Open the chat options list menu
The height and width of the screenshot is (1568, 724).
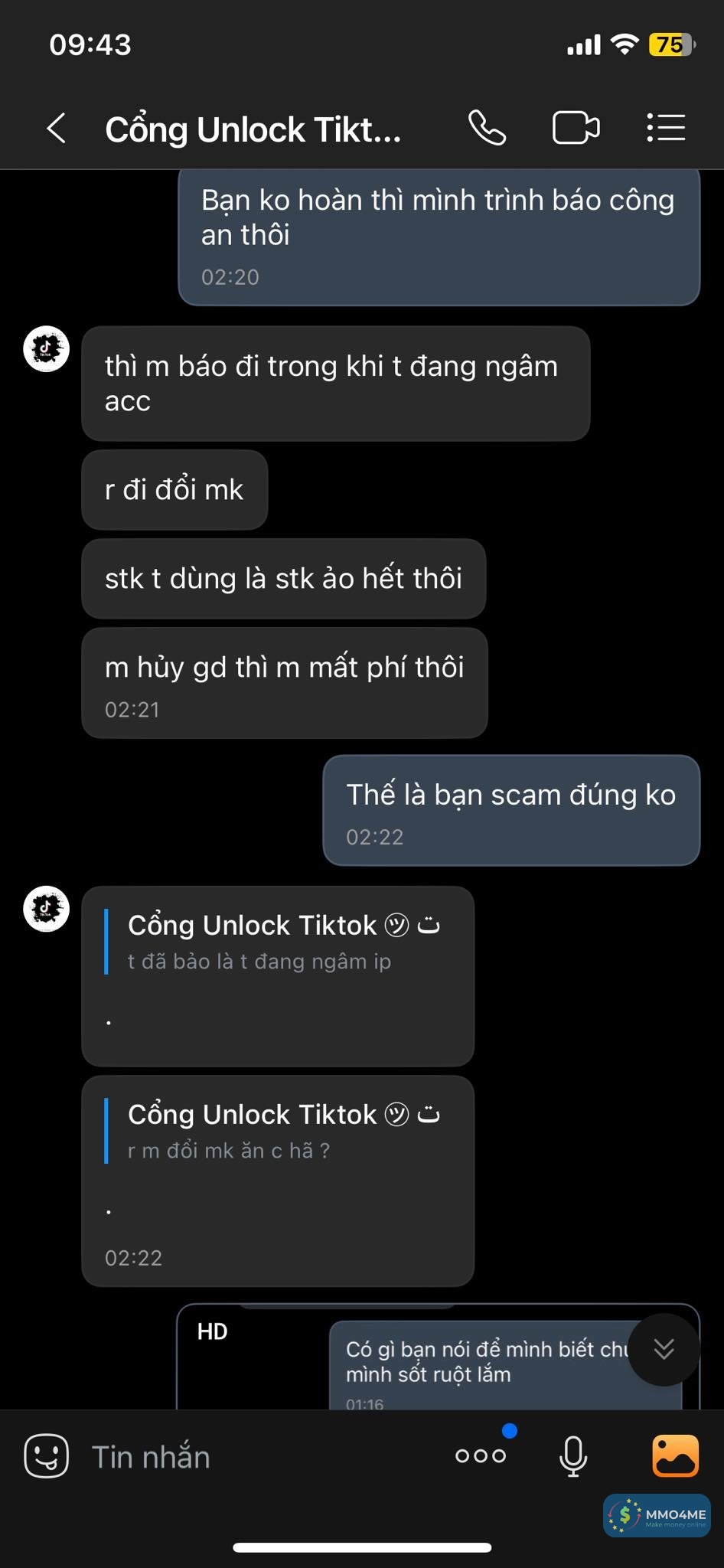(665, 128)
